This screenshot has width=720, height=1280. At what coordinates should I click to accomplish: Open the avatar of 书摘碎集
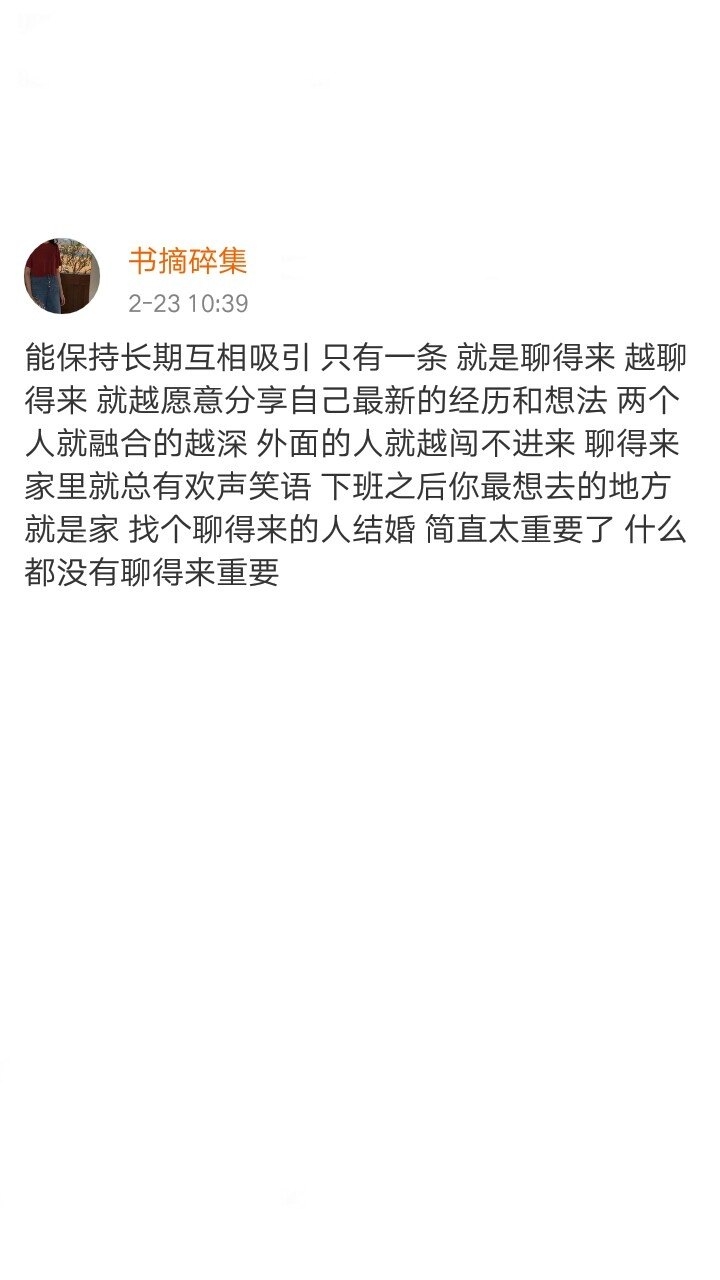pos(62,276)
